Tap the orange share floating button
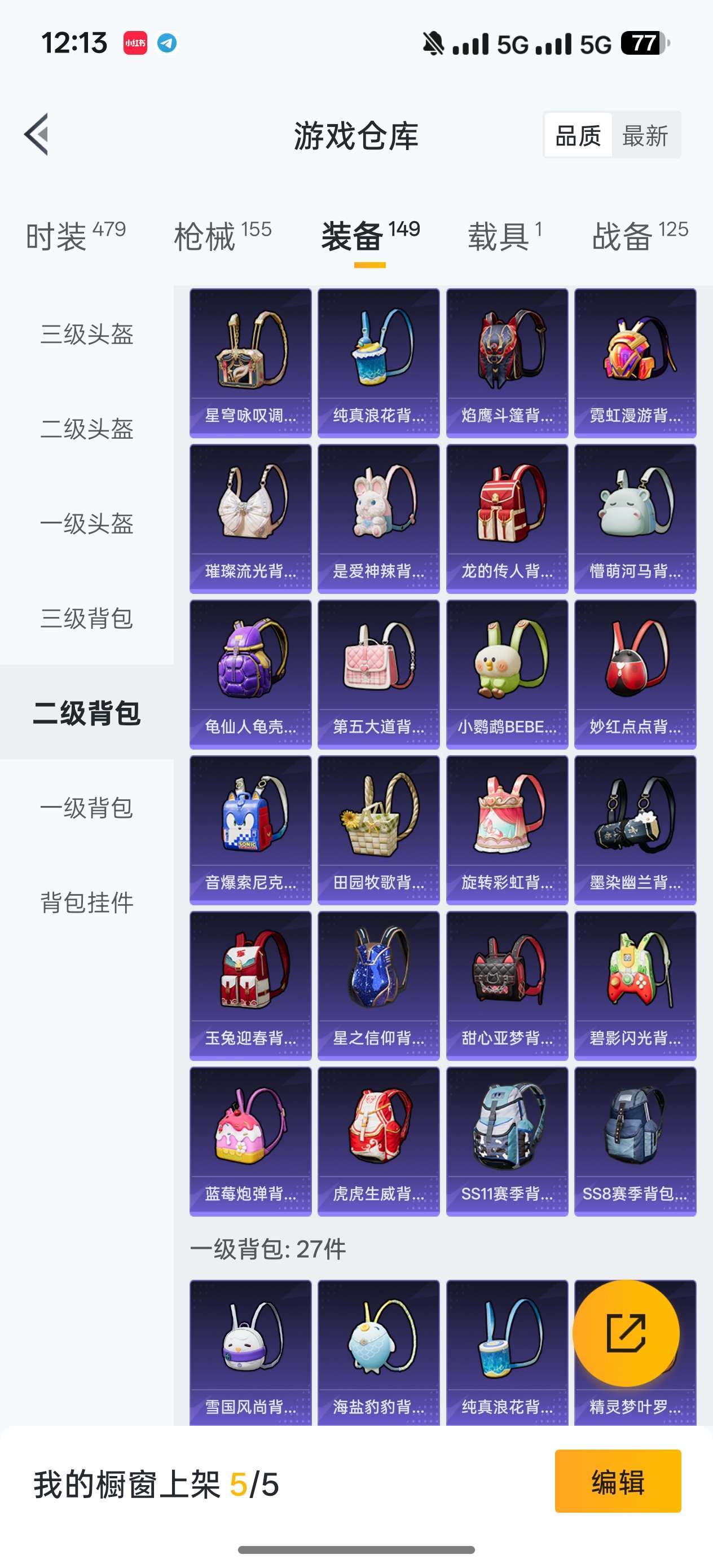The image size is (713, 1568). 626,1333
